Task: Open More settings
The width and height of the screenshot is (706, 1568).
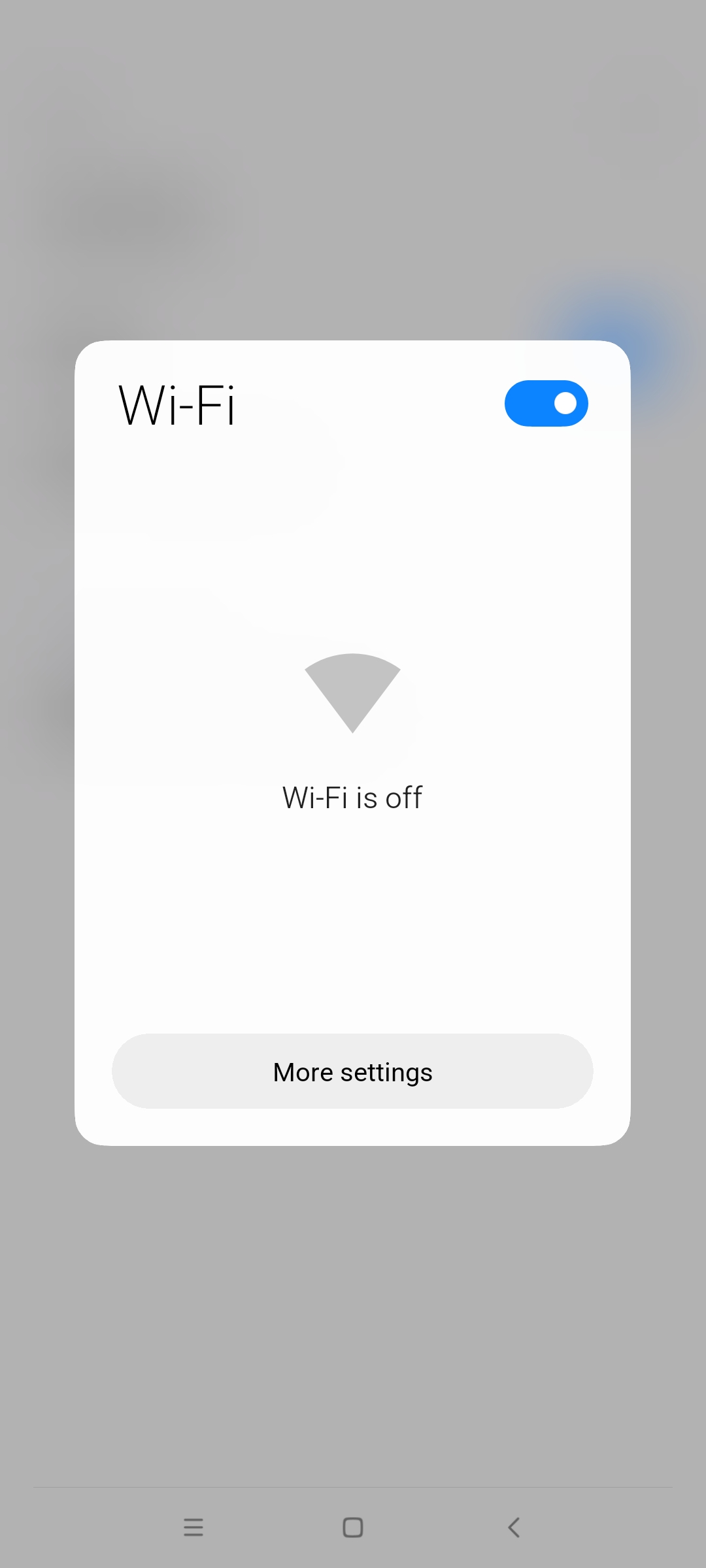Action: pos(352,1071)
